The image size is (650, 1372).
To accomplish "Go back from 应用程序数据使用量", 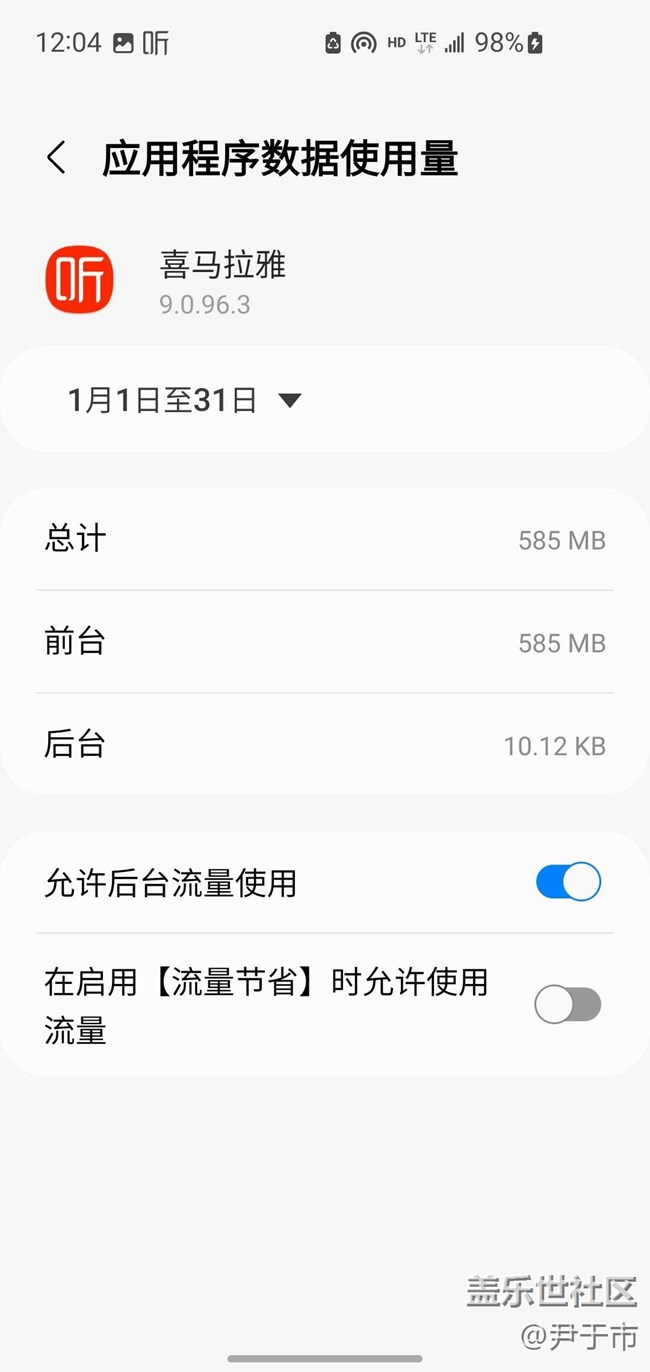I will coord(57,158).
